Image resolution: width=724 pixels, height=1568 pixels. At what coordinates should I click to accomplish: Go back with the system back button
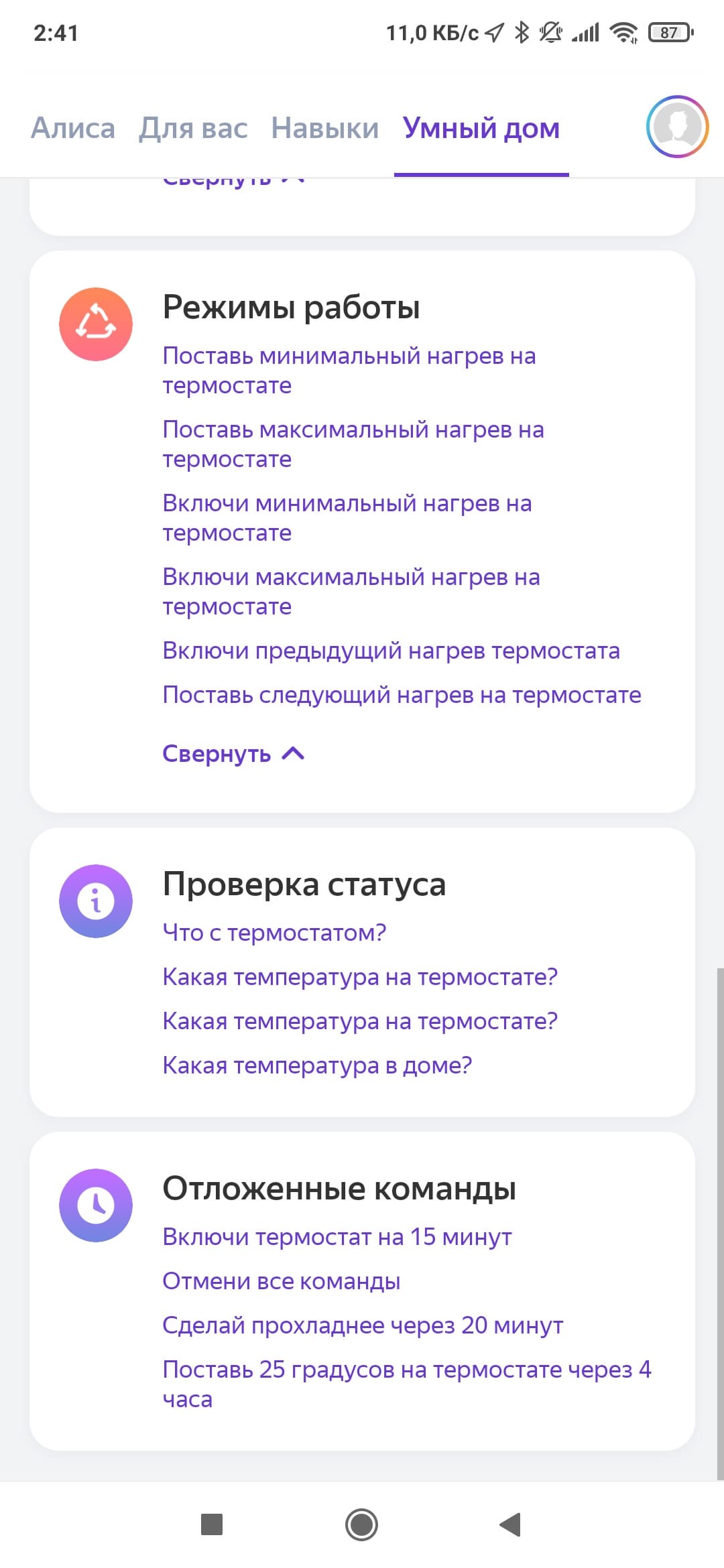pyautogui.click(x=511, y=1524)
